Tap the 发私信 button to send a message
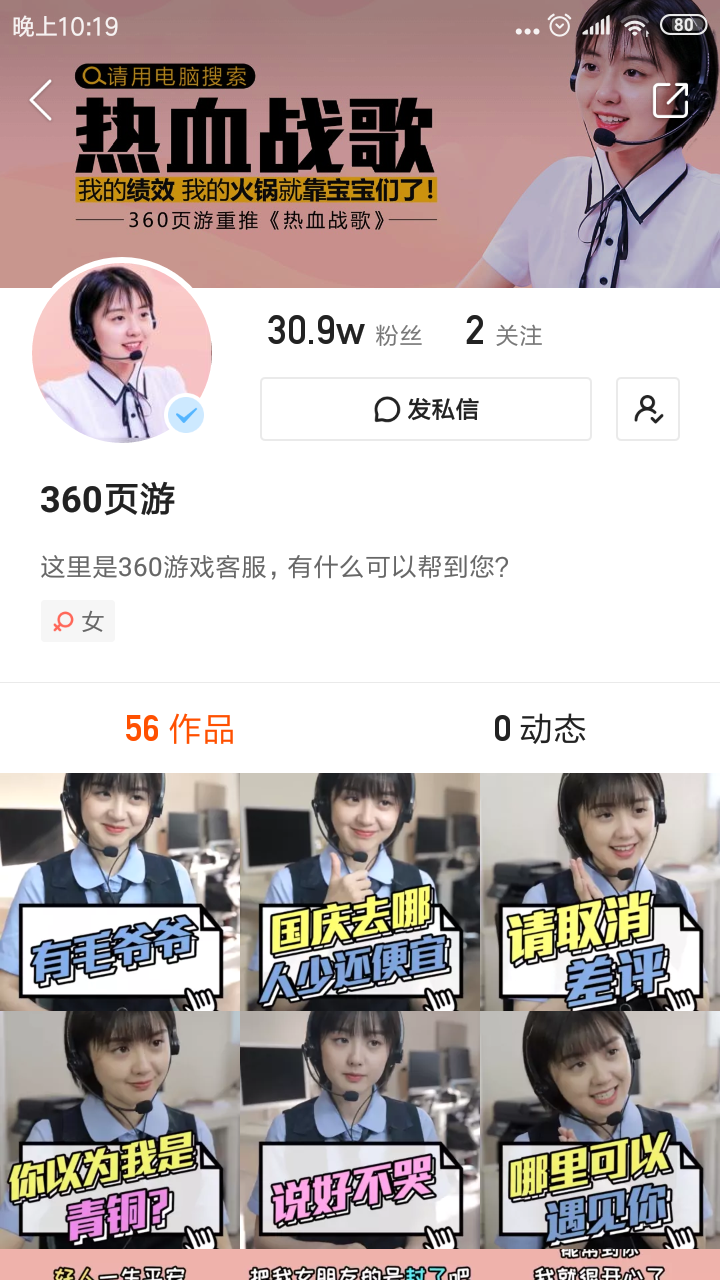Image resolution: width=720 pixels, height=1280 pixels. tap(426, 409)
